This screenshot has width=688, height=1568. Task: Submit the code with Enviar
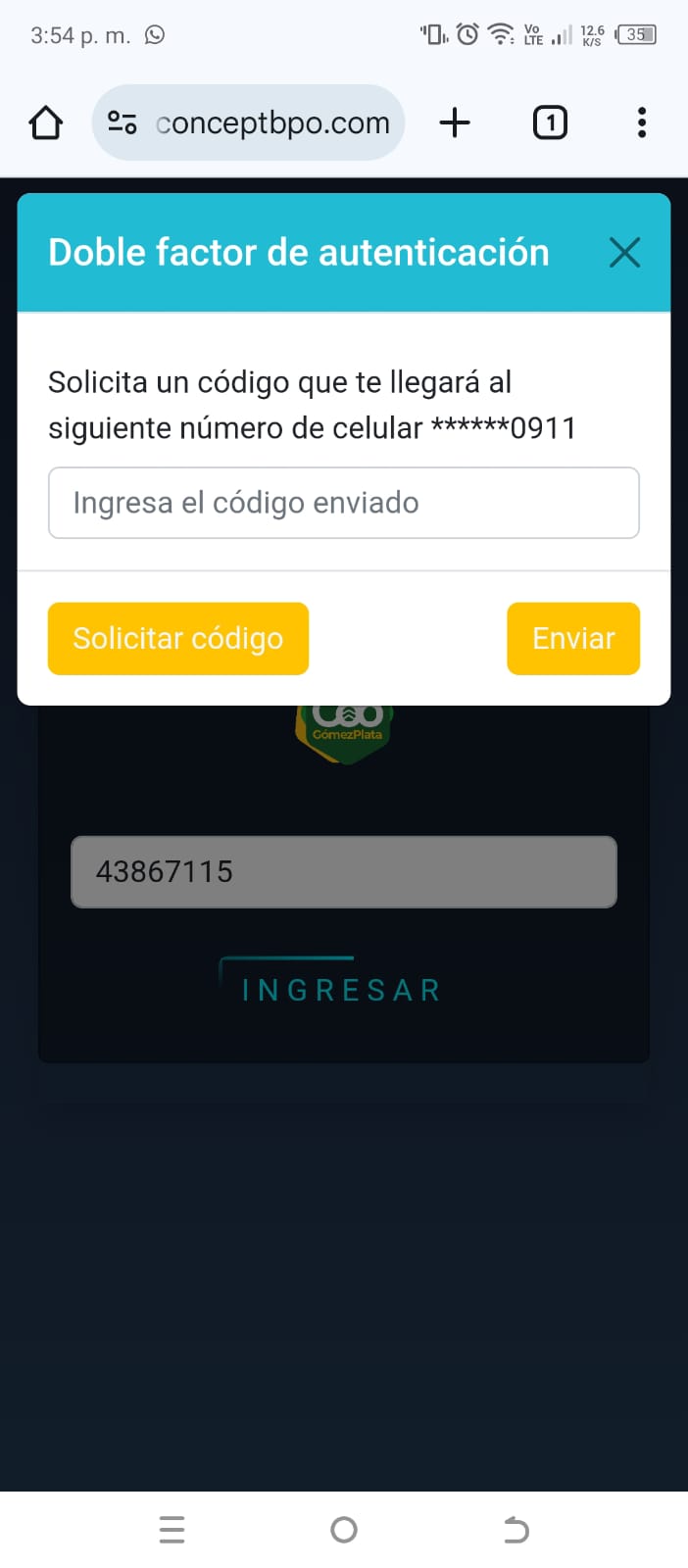tap(573, 639)
